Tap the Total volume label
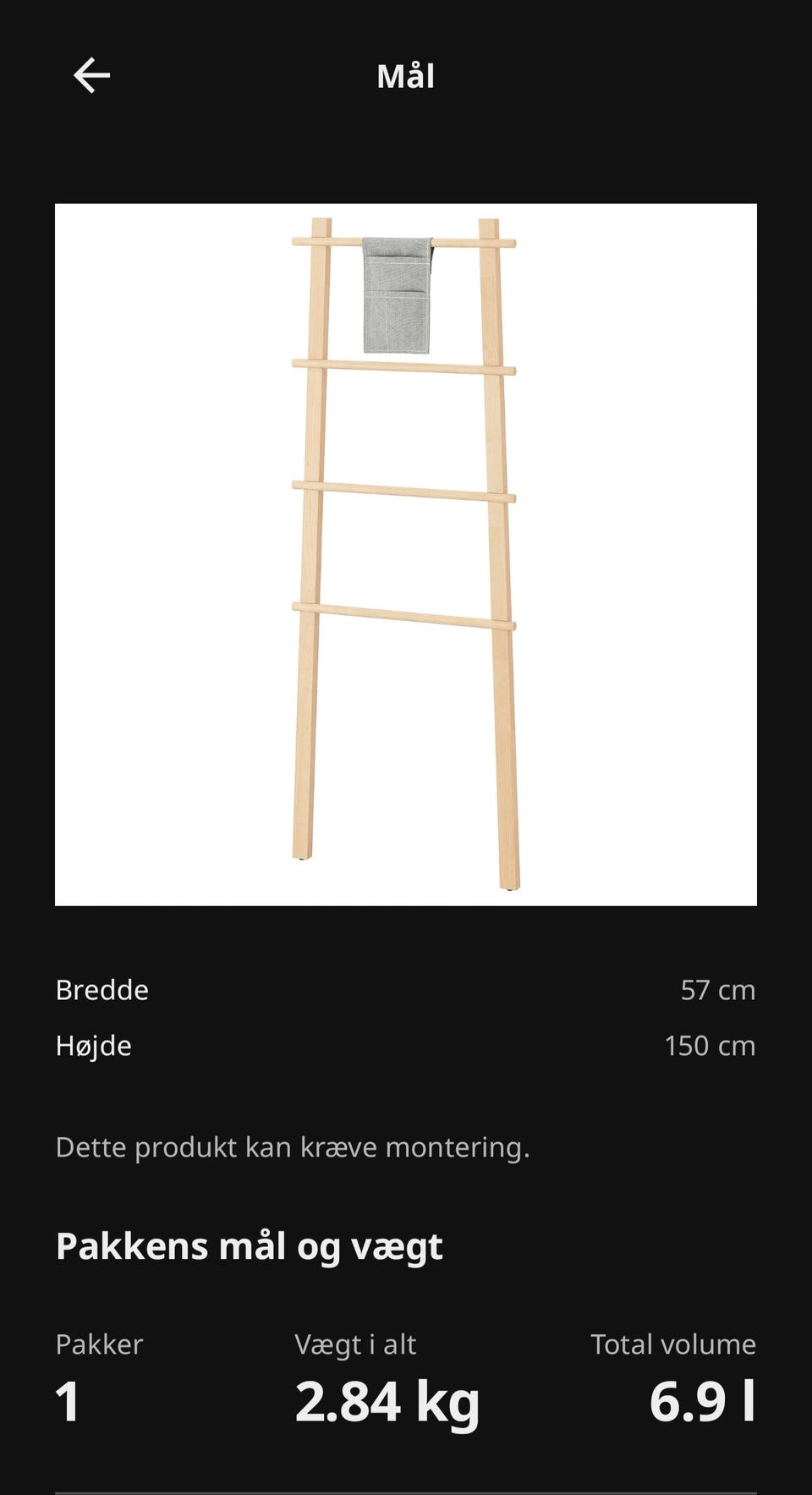The image size is (812, 1495). 674,1344
